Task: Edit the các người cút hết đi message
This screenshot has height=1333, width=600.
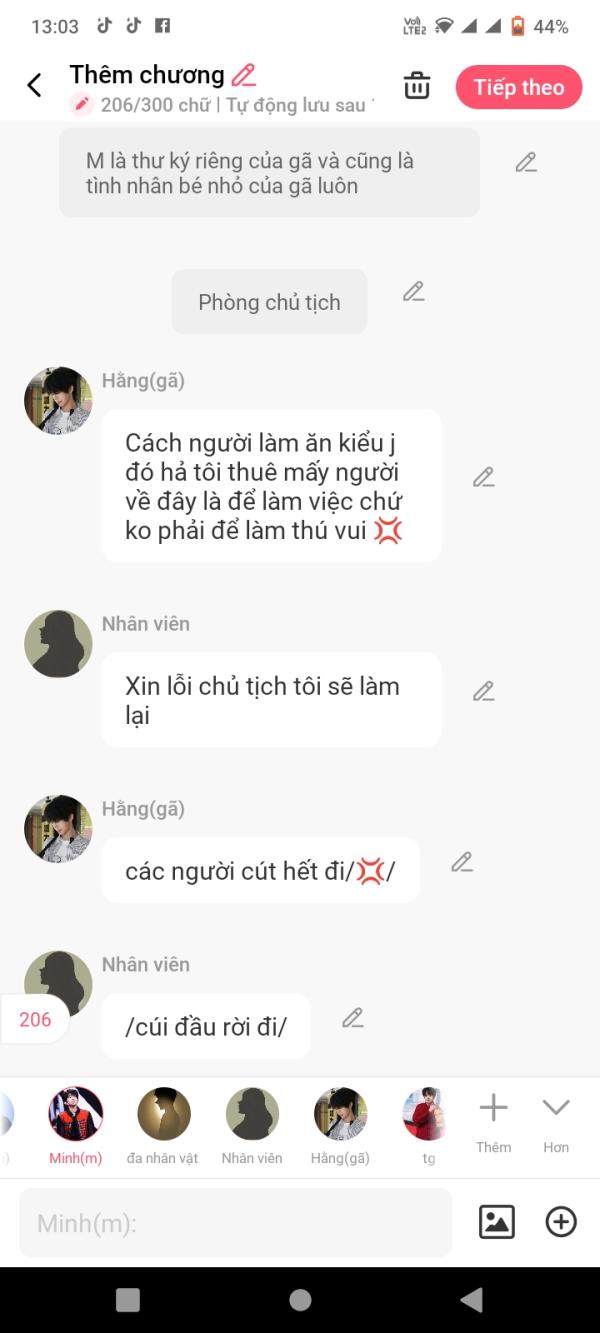Action: tap(462, 862)
